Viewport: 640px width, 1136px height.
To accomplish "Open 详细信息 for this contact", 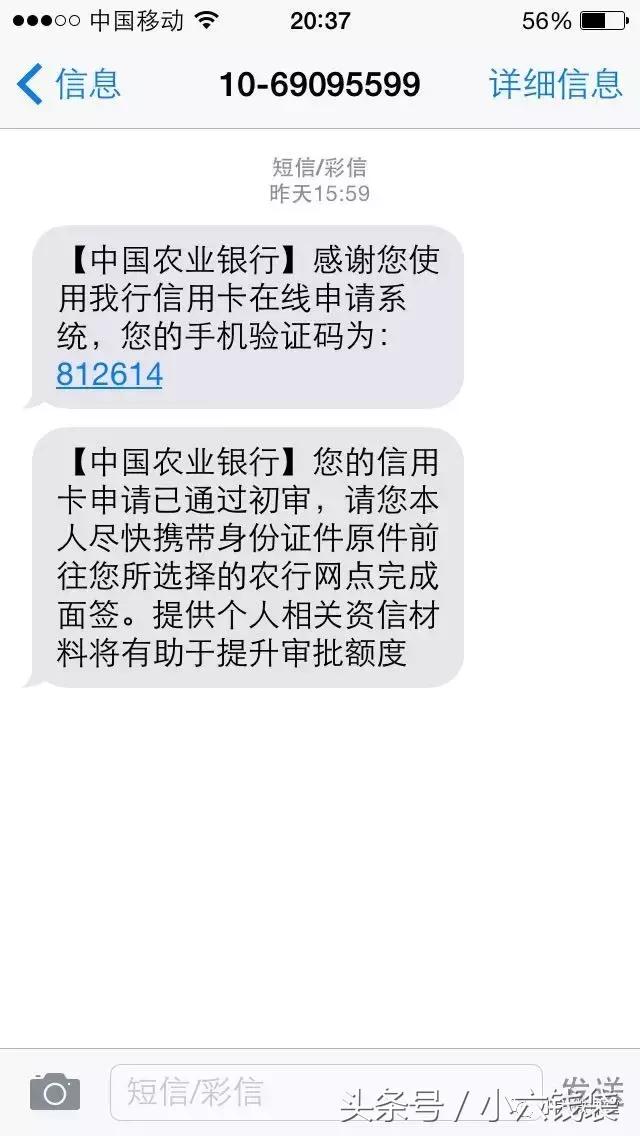I will pos(556,84).
